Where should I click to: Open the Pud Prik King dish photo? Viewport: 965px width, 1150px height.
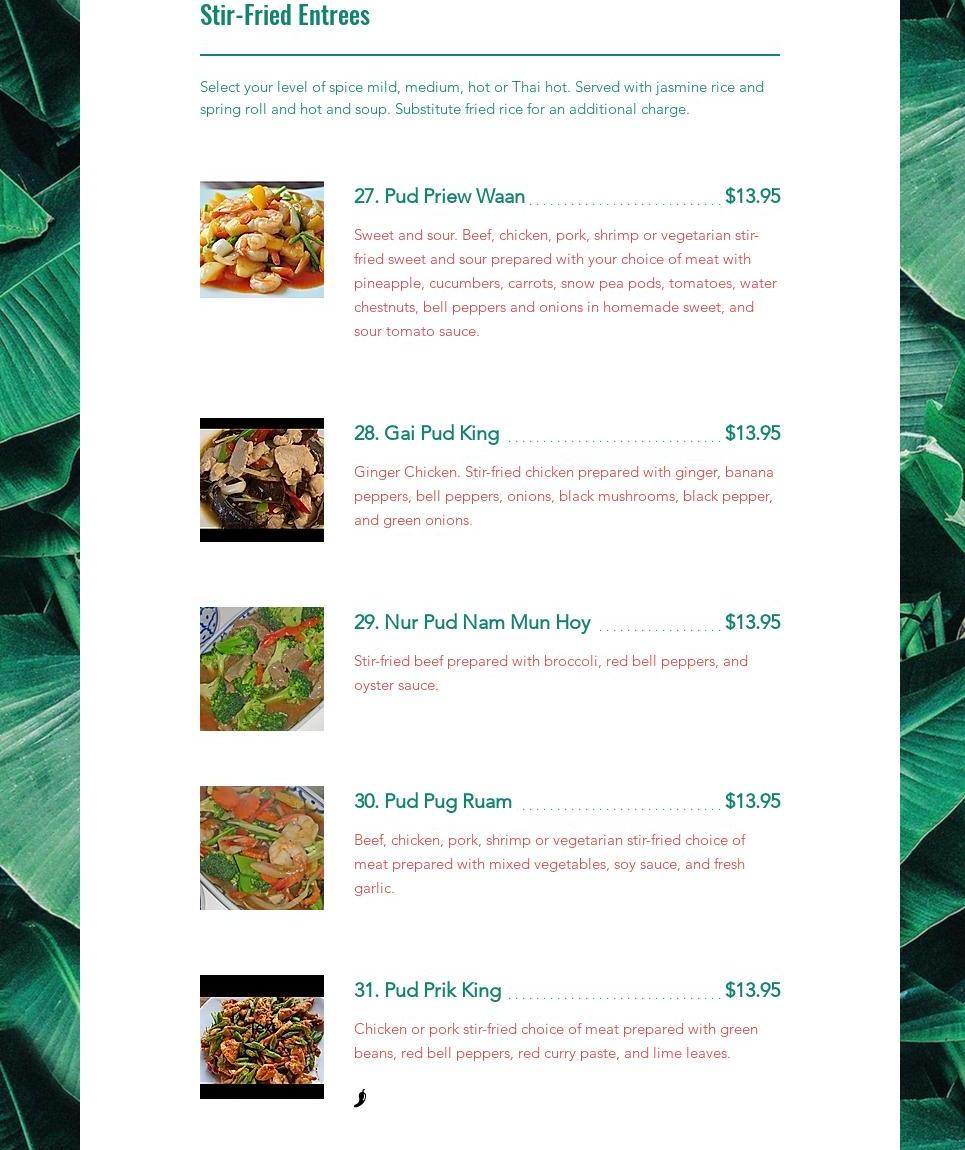click(x=261, y=1037)
